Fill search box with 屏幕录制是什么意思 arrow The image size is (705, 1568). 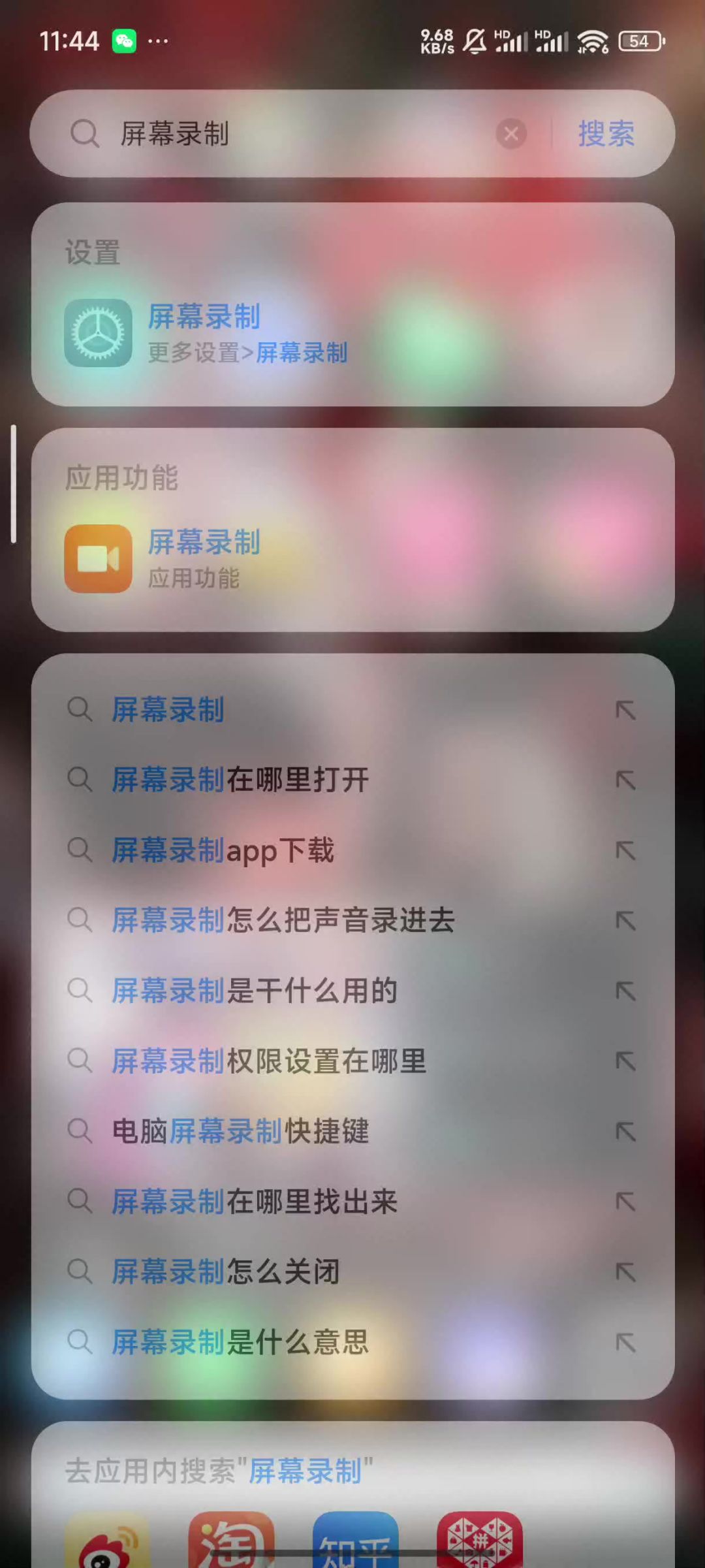coord(625,1342)
